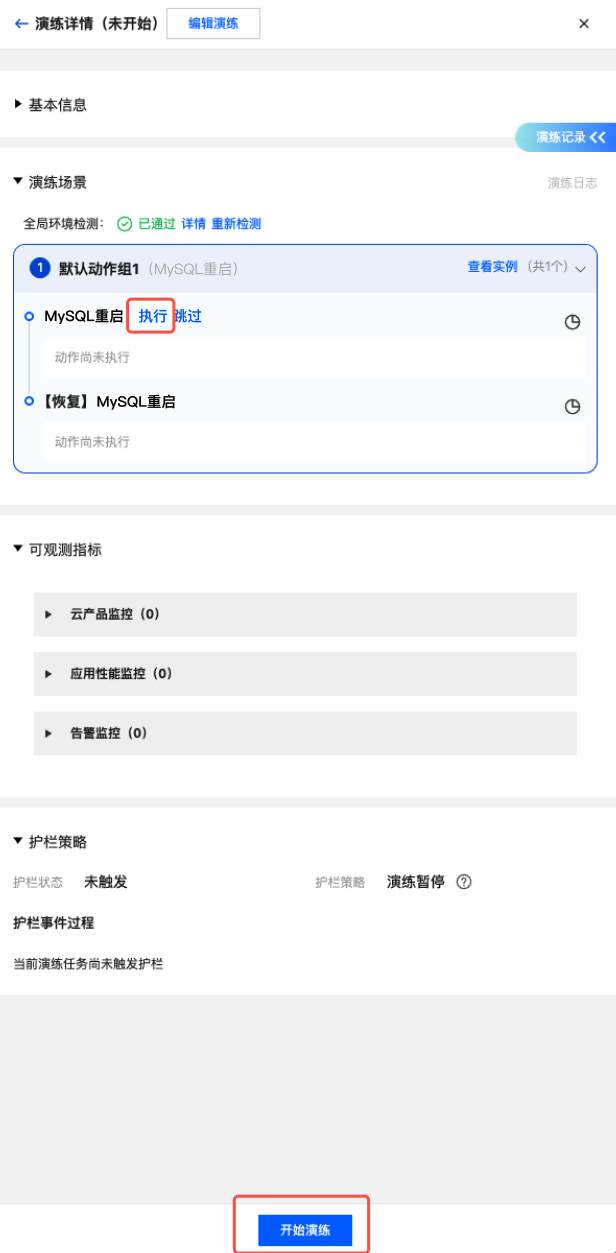Image resolution: width=616 pixels, height=1253 pixels.
Task: Collapse the 可观测指标 section
Action: [x=19, y=549]
